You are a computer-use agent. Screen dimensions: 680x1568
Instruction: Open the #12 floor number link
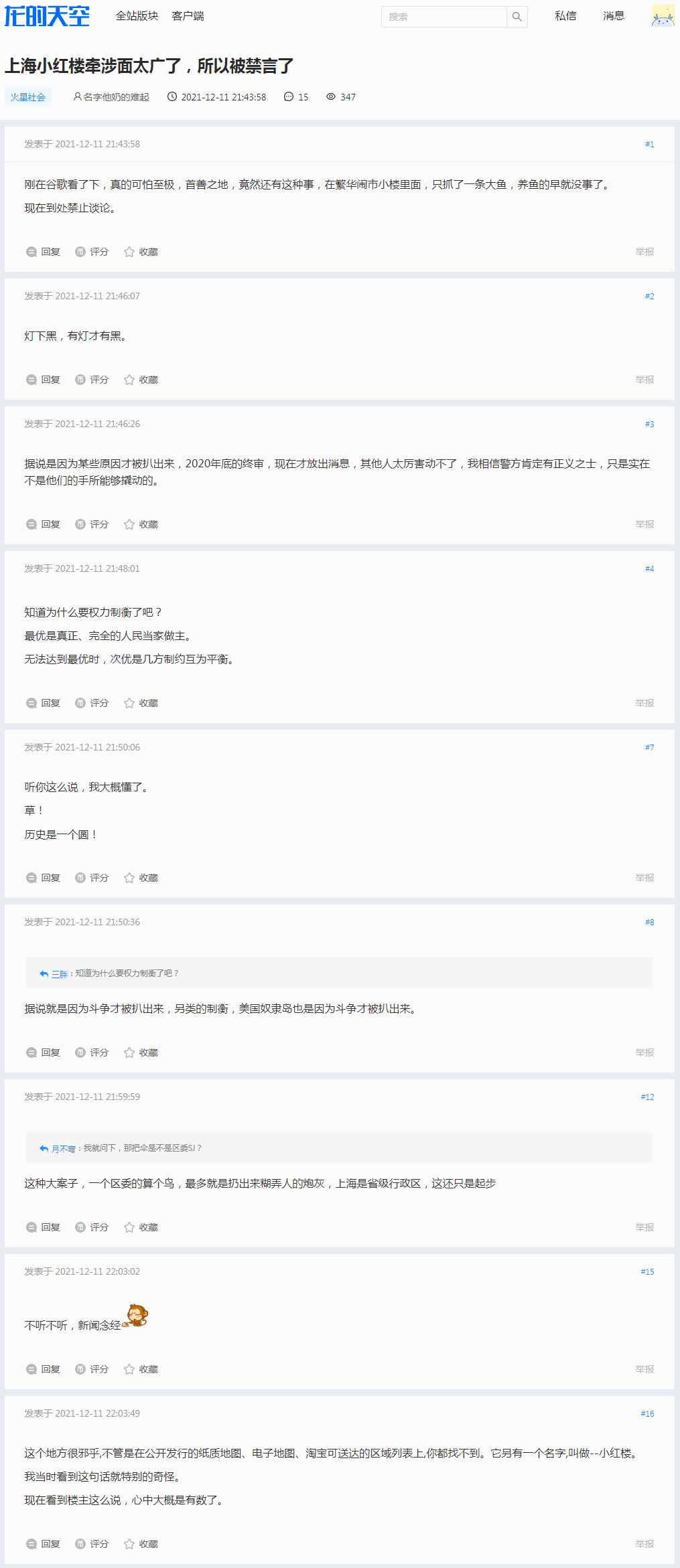[647, 1097]
